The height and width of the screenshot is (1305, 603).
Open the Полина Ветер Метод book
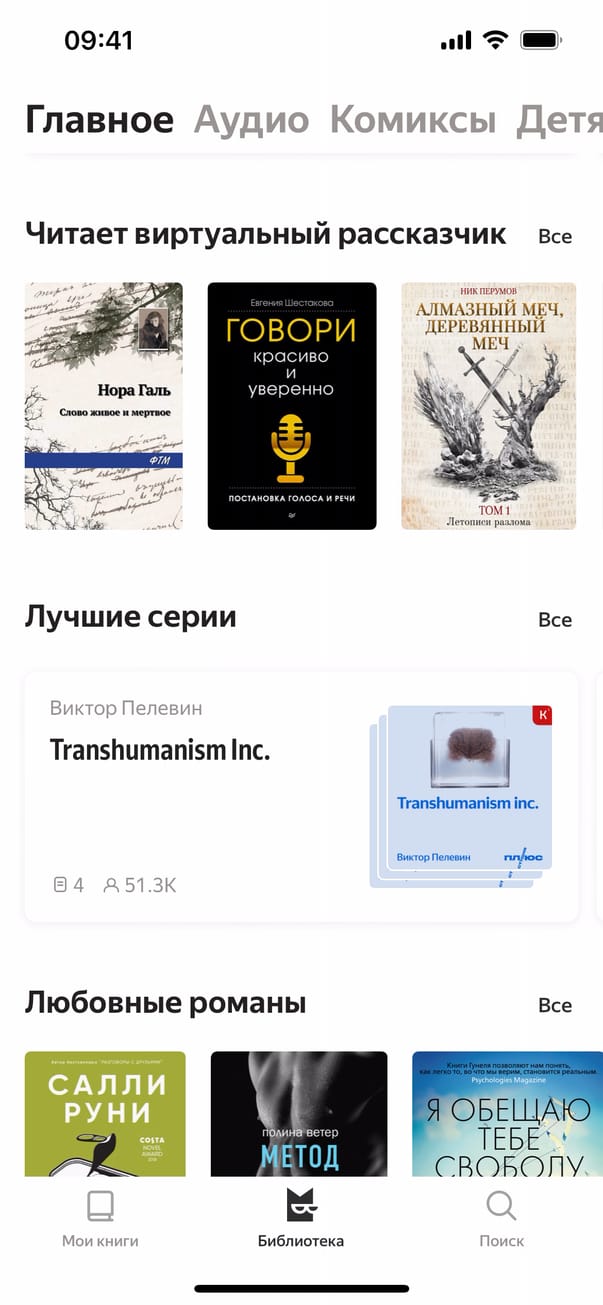299,1112
